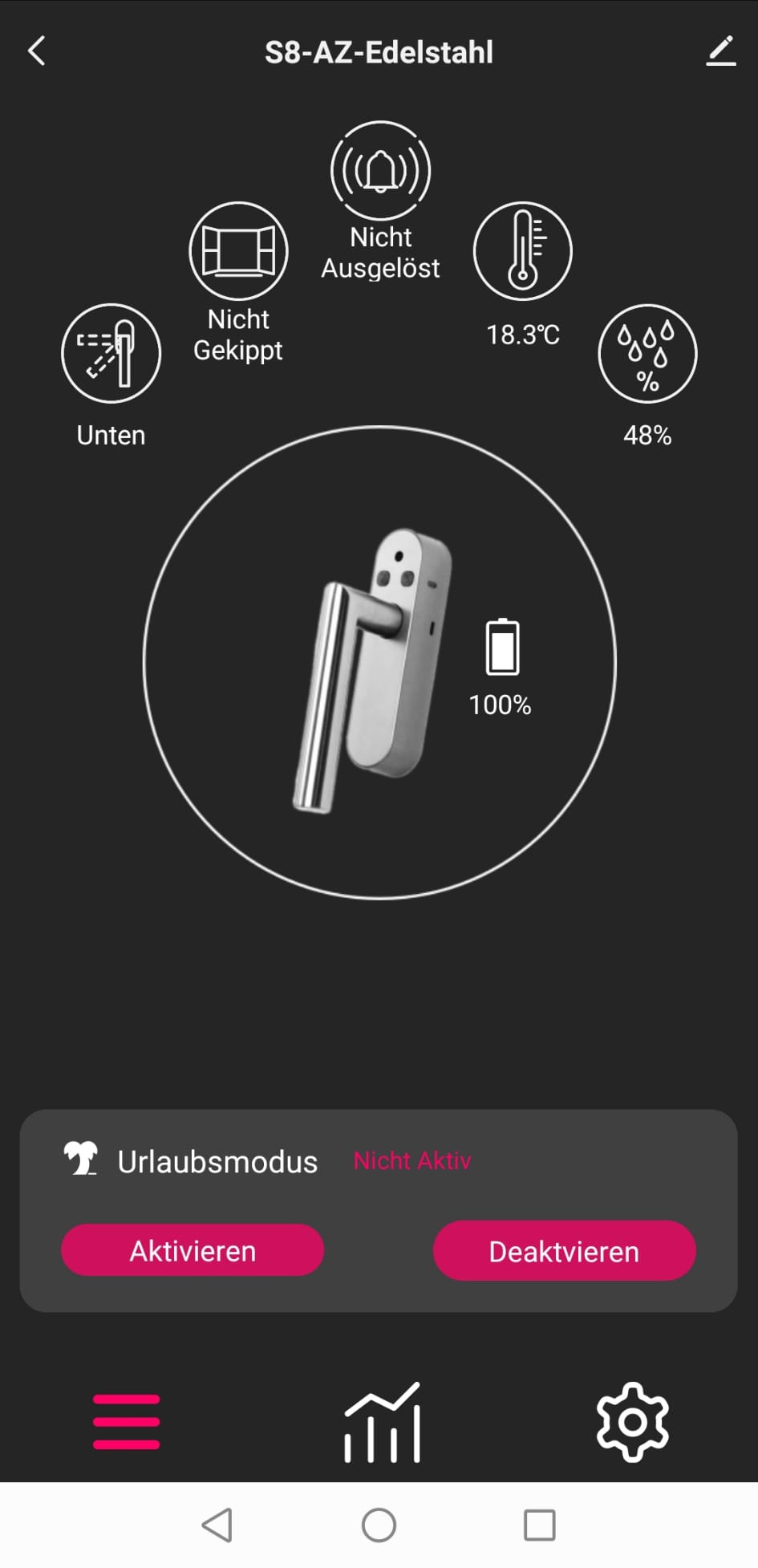Tap the Deaktvieren button for Urlaubsmodus
The height and width of the screenshot is (1568, 758).
(565, 1250)
